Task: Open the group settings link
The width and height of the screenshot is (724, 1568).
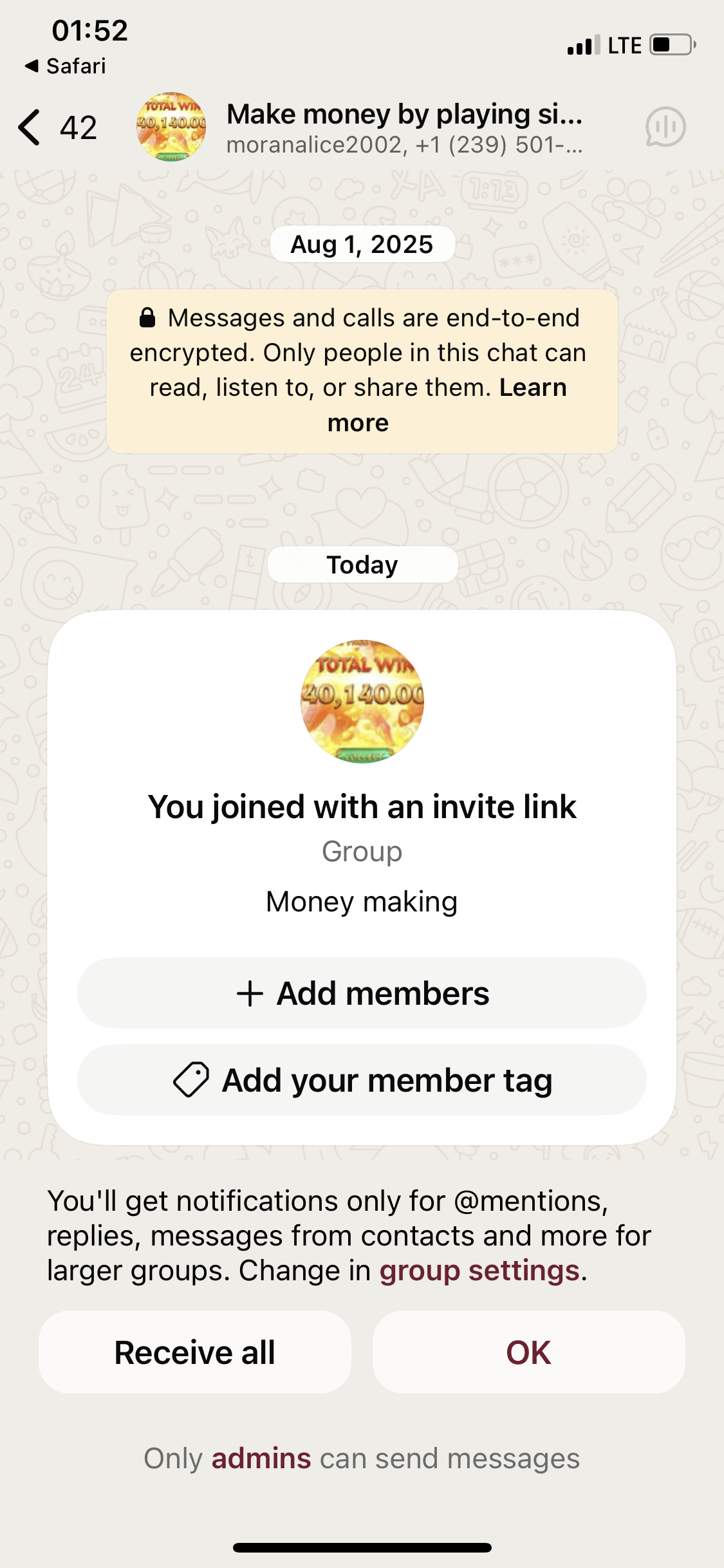Action: [479, 1271]
